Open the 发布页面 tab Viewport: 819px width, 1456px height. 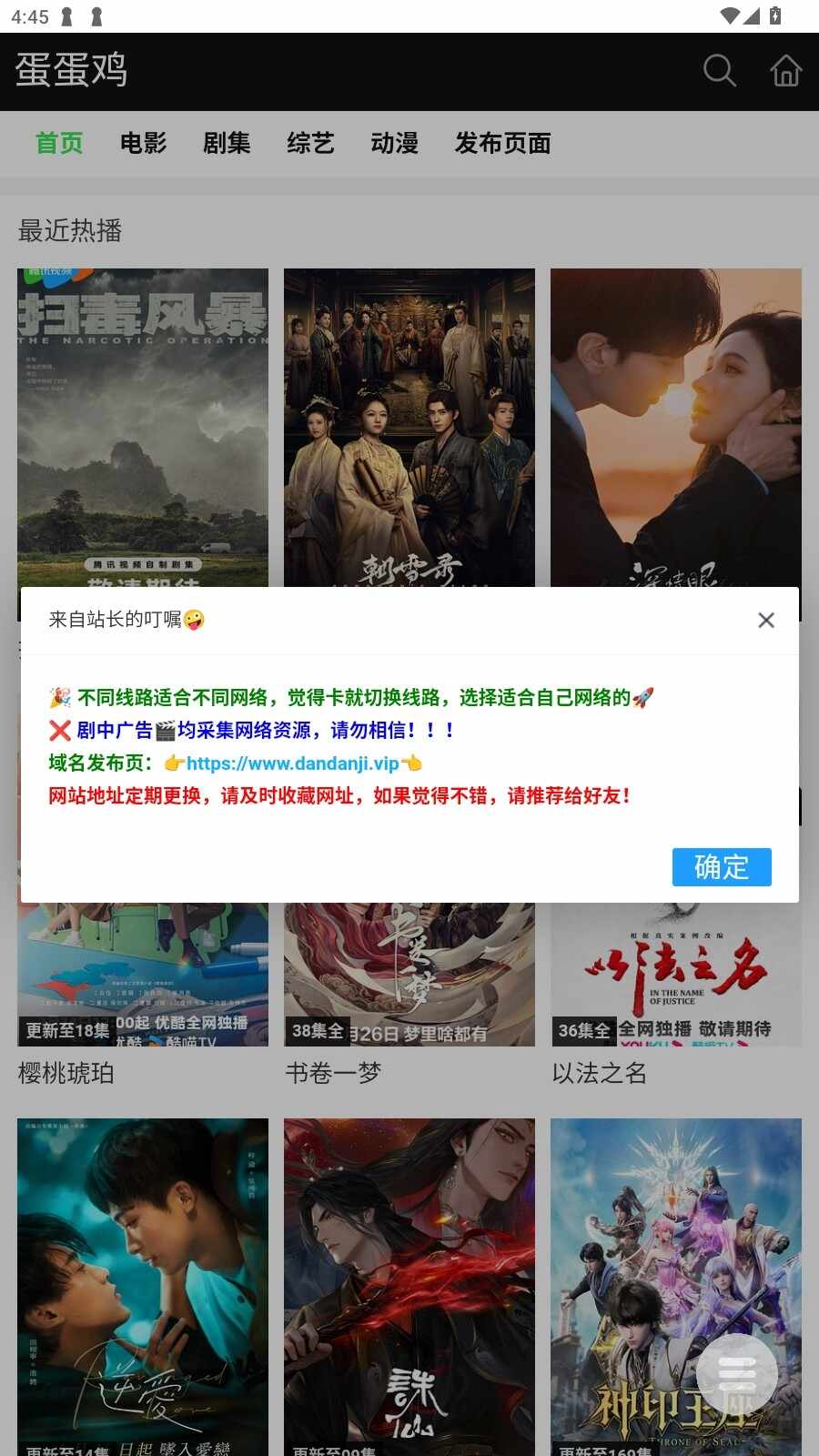coord(502,143)
